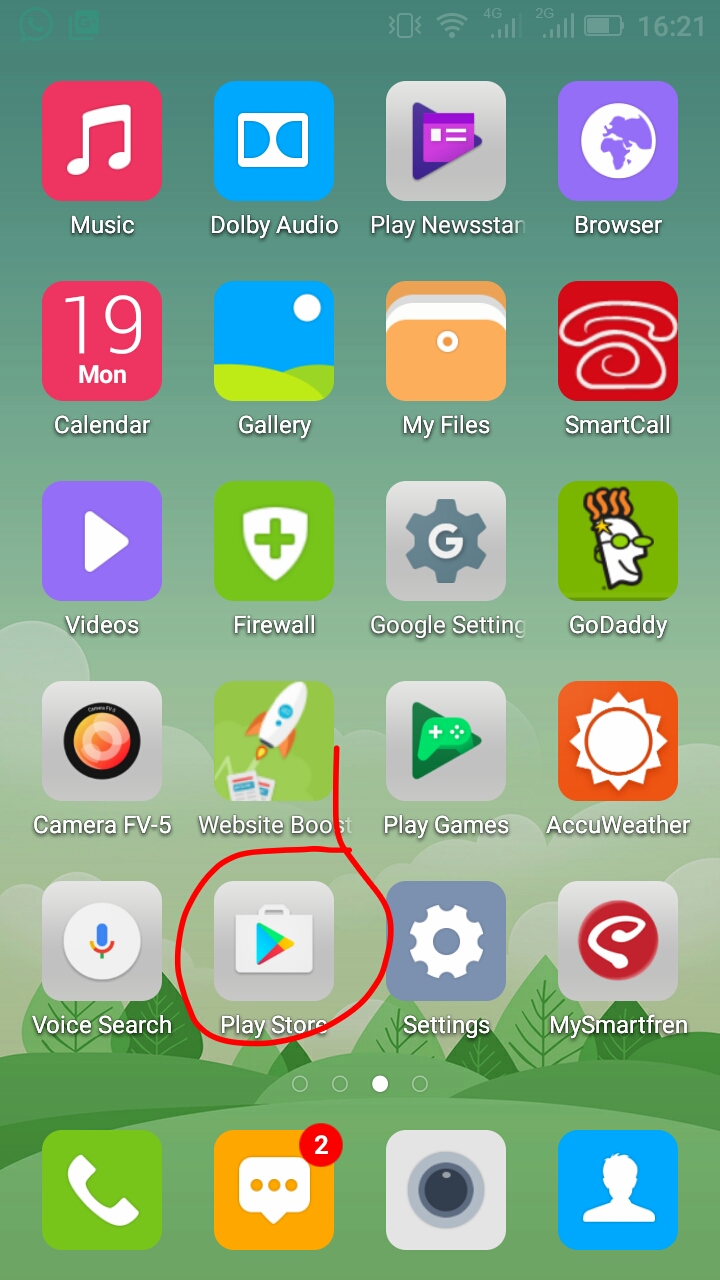Image resolution: width=720 pixels, height=1280 pixels.
Task: Open My Files
Action: [x=446, y=341]
